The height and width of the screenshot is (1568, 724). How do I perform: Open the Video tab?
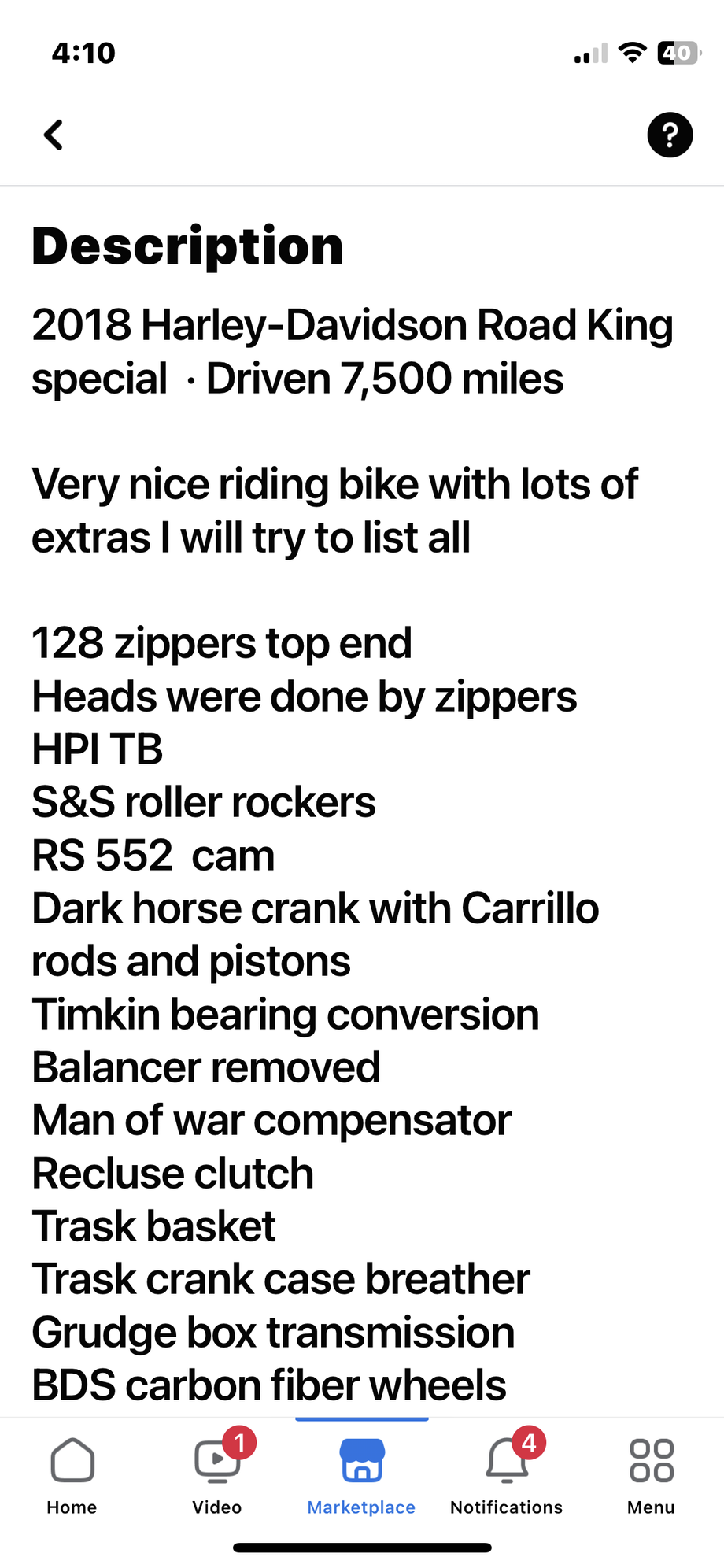click(217, 1474)
